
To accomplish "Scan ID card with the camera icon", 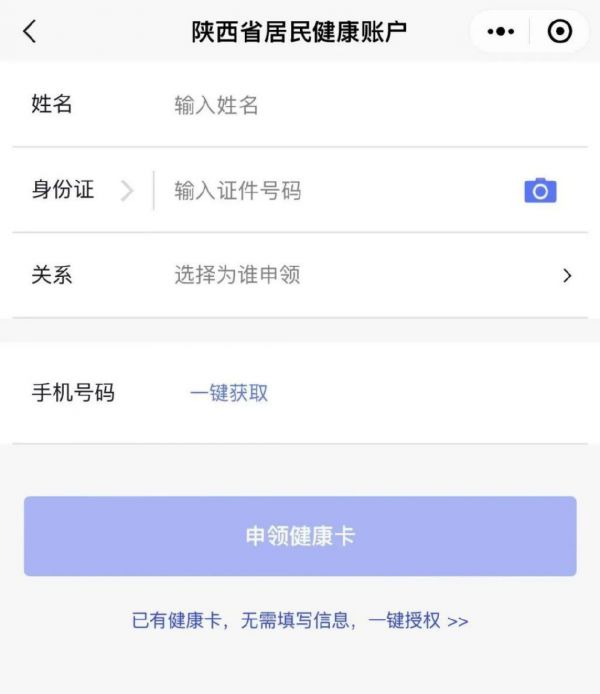I will pos(540,191).
